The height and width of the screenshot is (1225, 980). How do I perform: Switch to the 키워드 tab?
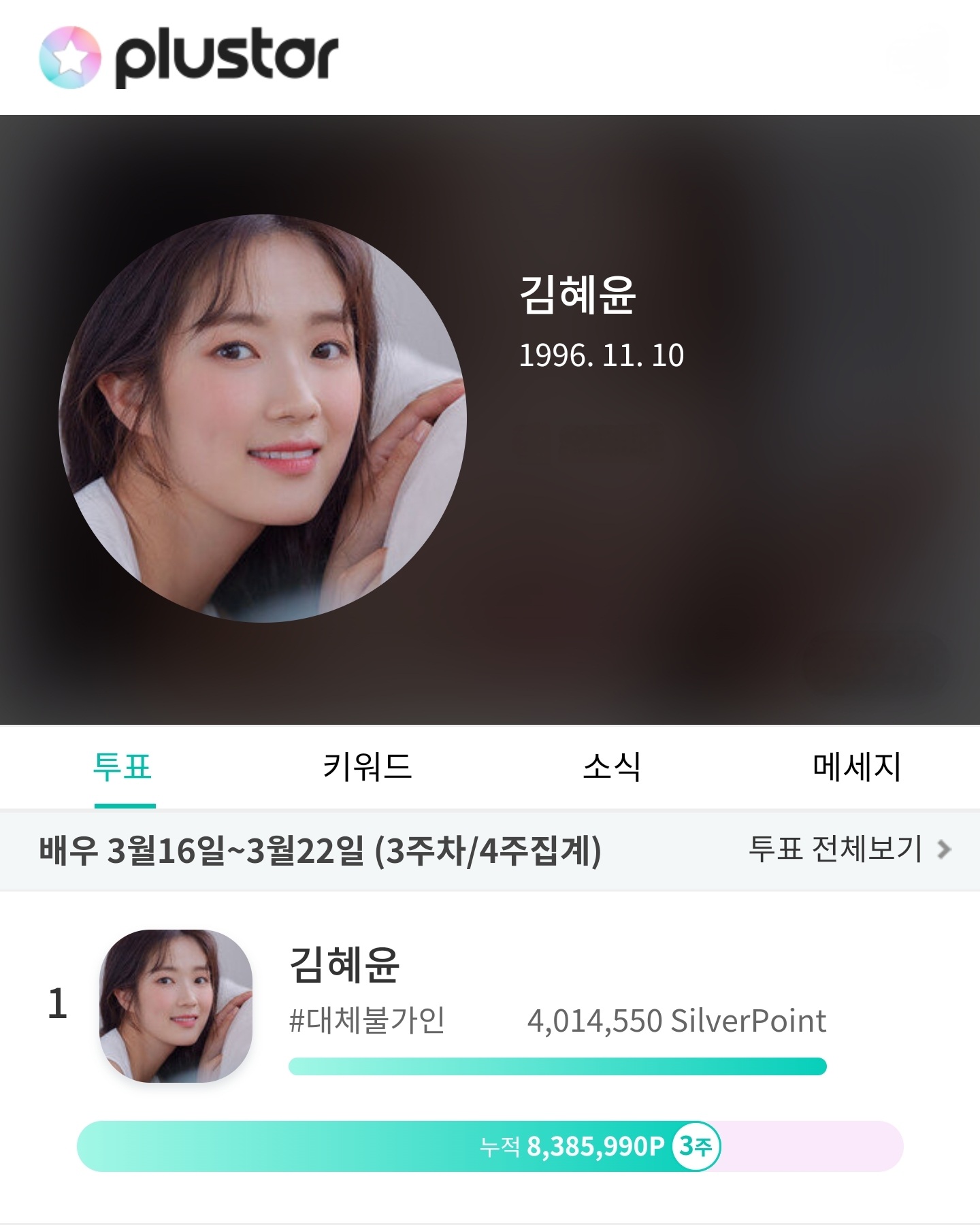coord(367,767)
